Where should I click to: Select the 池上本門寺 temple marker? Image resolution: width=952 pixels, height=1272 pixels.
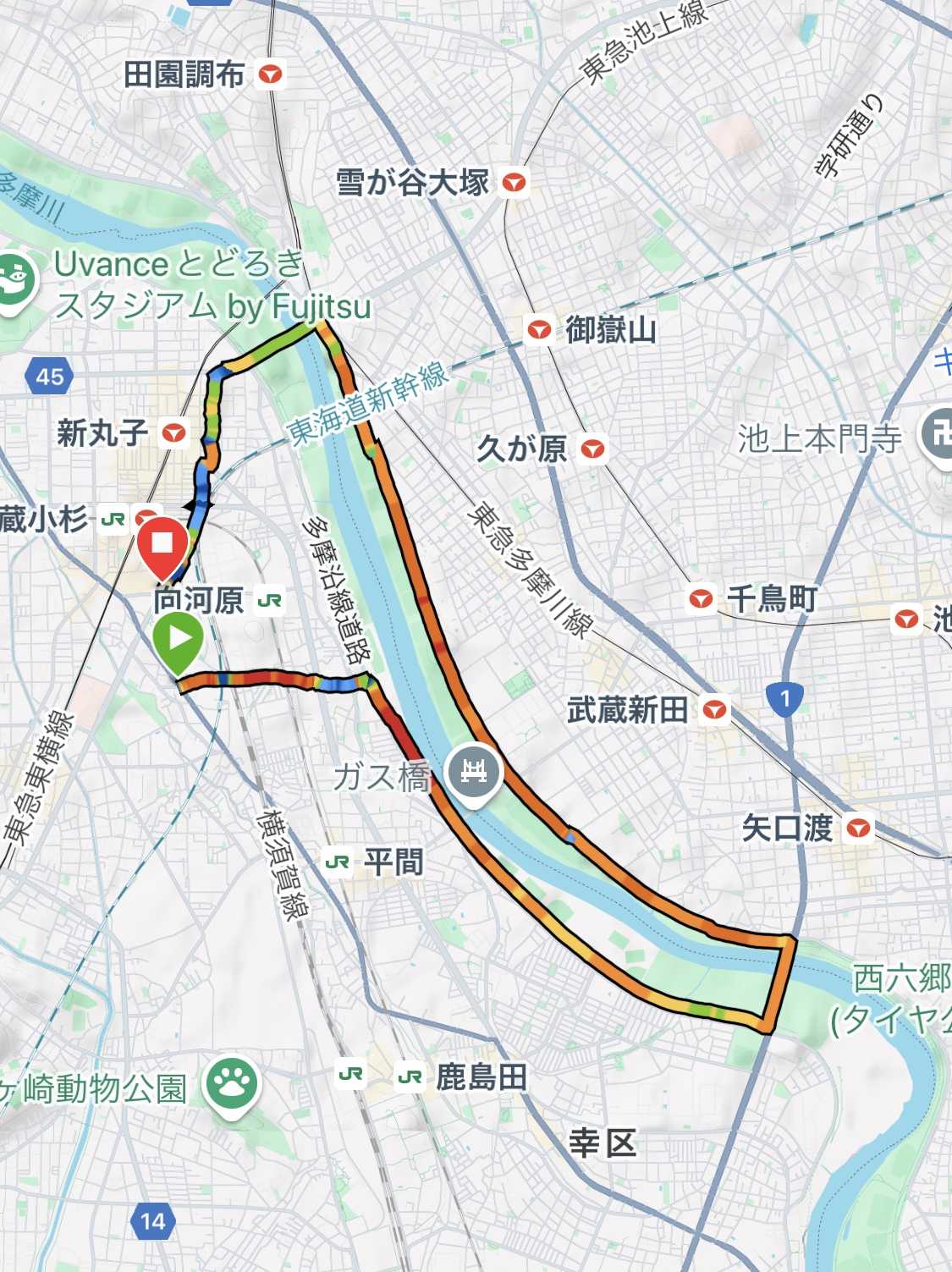[x=938, y=433]
